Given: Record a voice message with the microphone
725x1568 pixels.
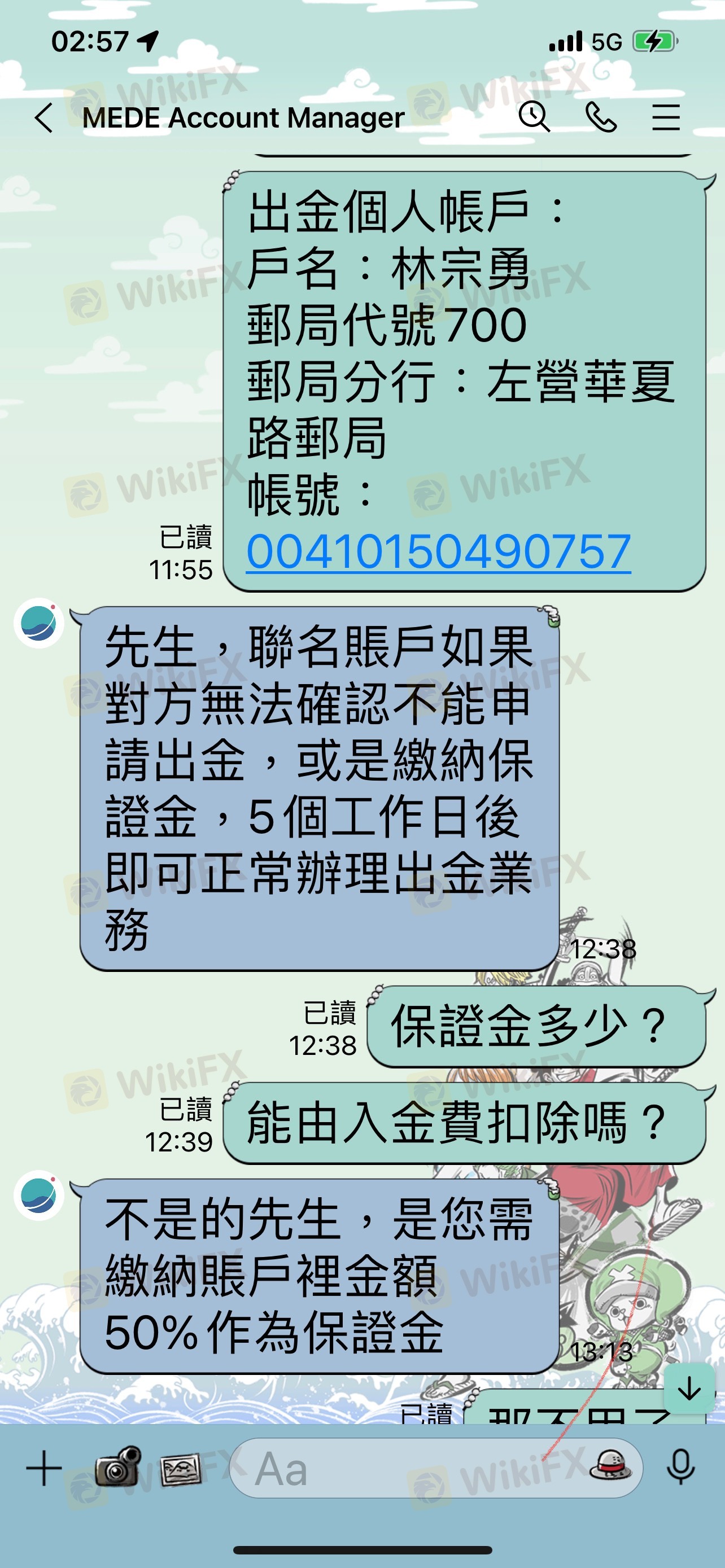Looking at the screenshot, I should coord(680,1466).
